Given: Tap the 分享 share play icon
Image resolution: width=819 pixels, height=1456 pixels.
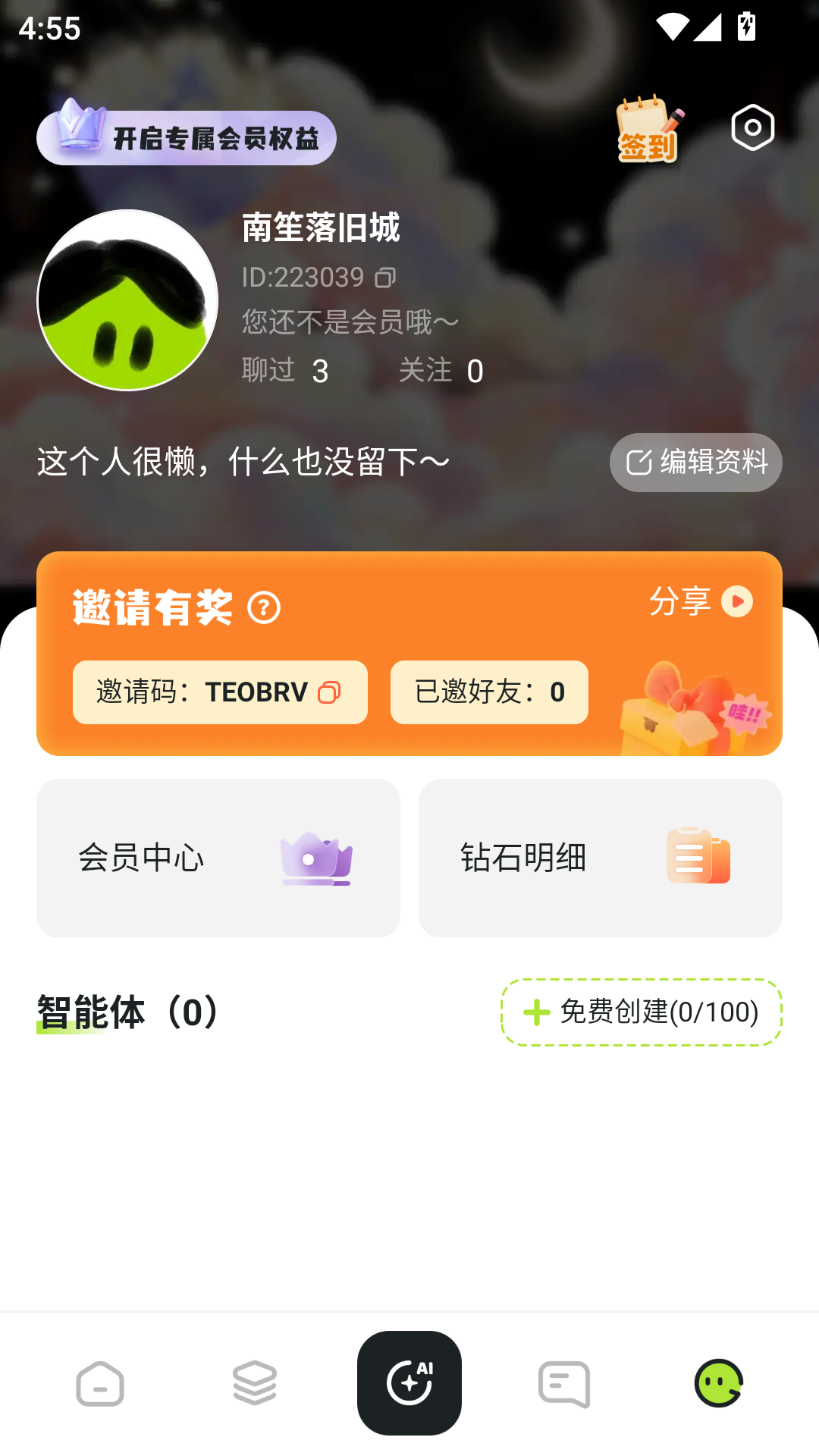Looking at the screenshot, I should click(736, 601).
